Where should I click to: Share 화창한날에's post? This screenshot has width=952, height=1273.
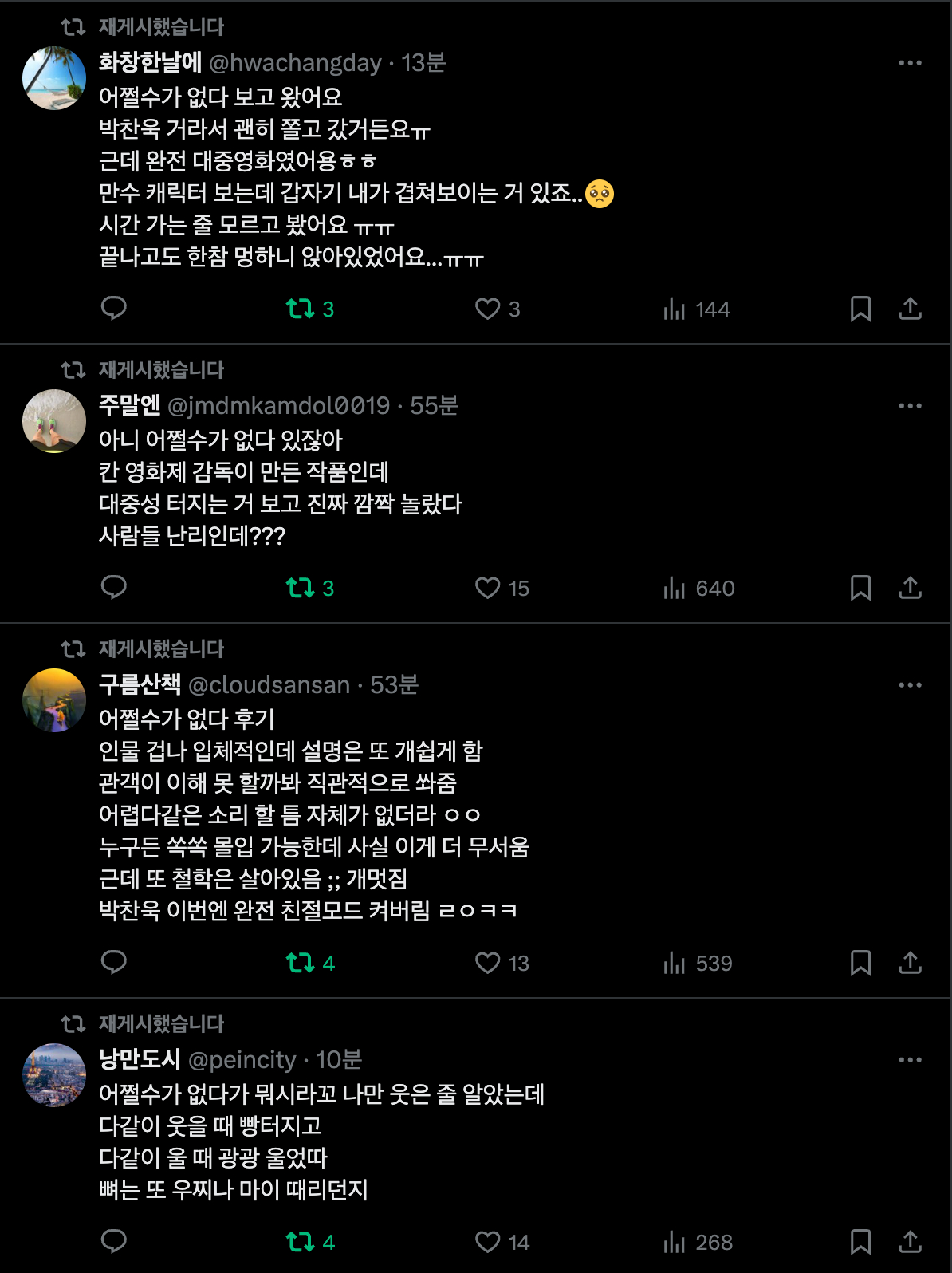(x=910, y=309)
